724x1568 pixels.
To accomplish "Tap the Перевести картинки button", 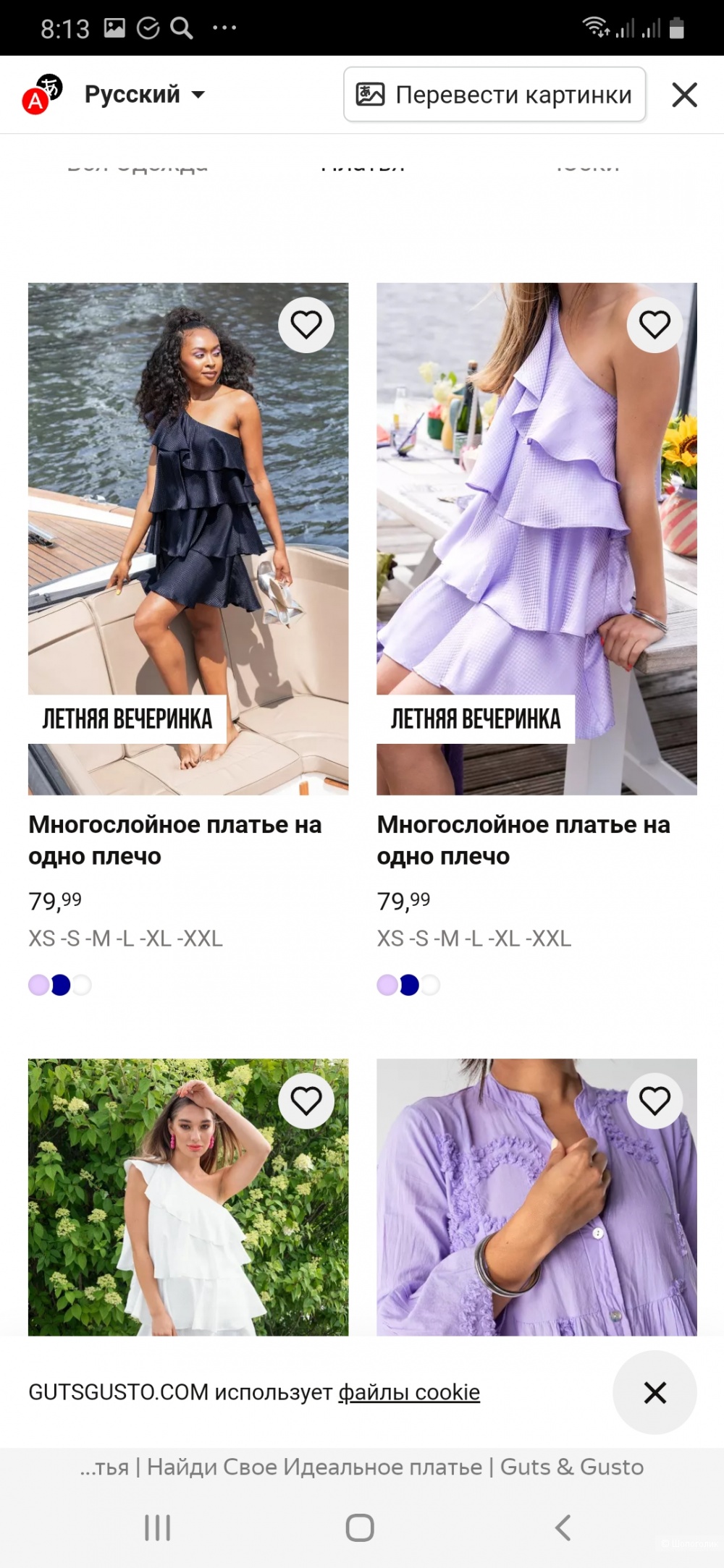I will click(494, 95).
